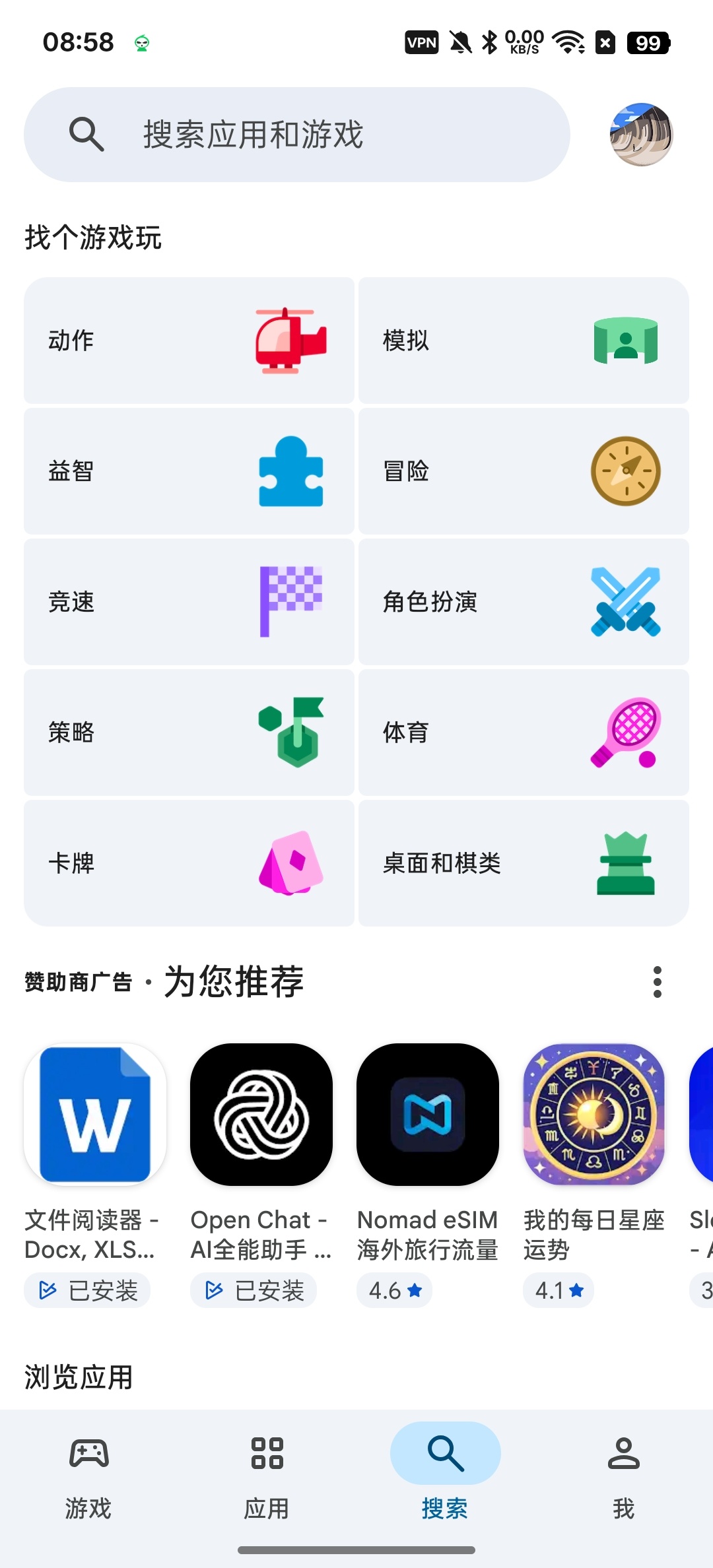Select the 竞速 racing category
713x1568 pixels.
click(x=189, y=602)
